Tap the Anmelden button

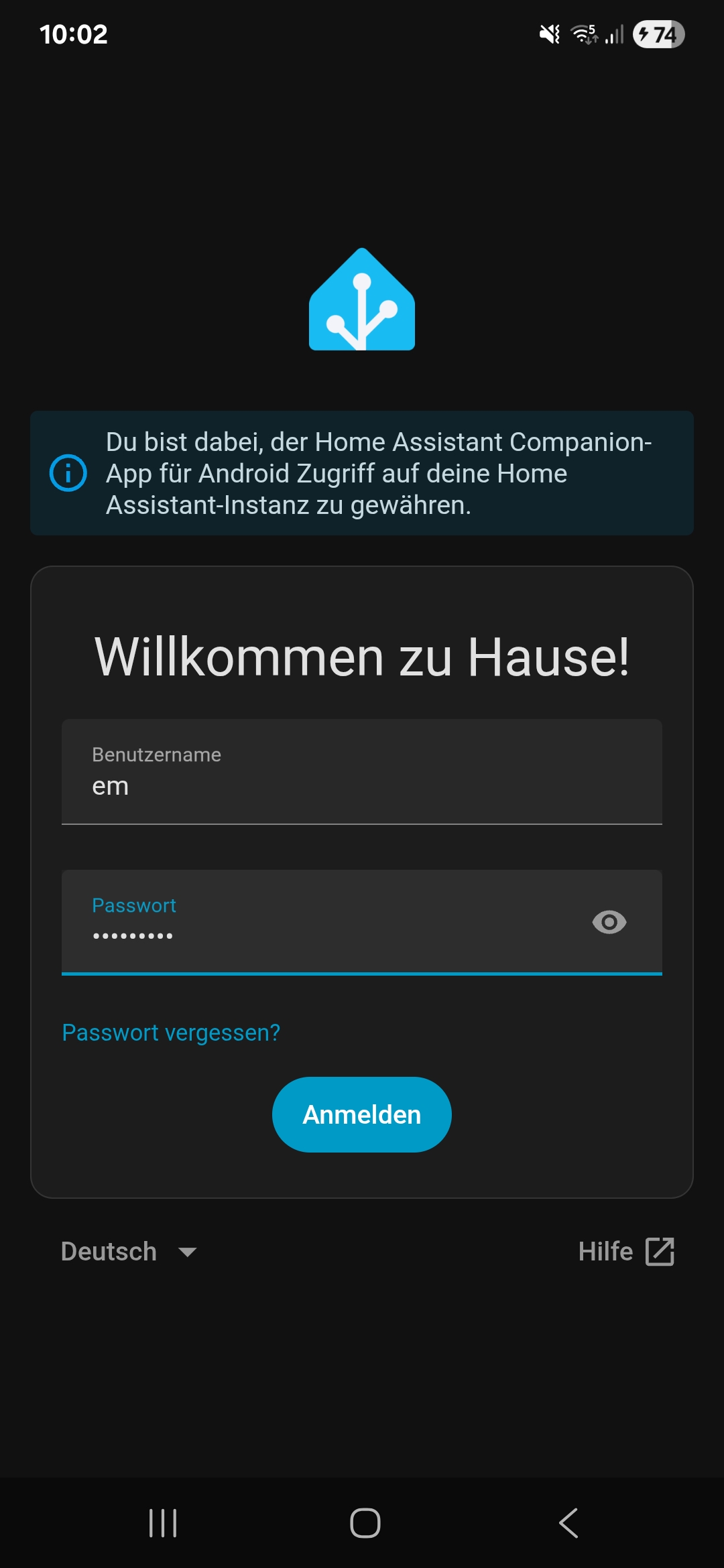(362, 1114)
